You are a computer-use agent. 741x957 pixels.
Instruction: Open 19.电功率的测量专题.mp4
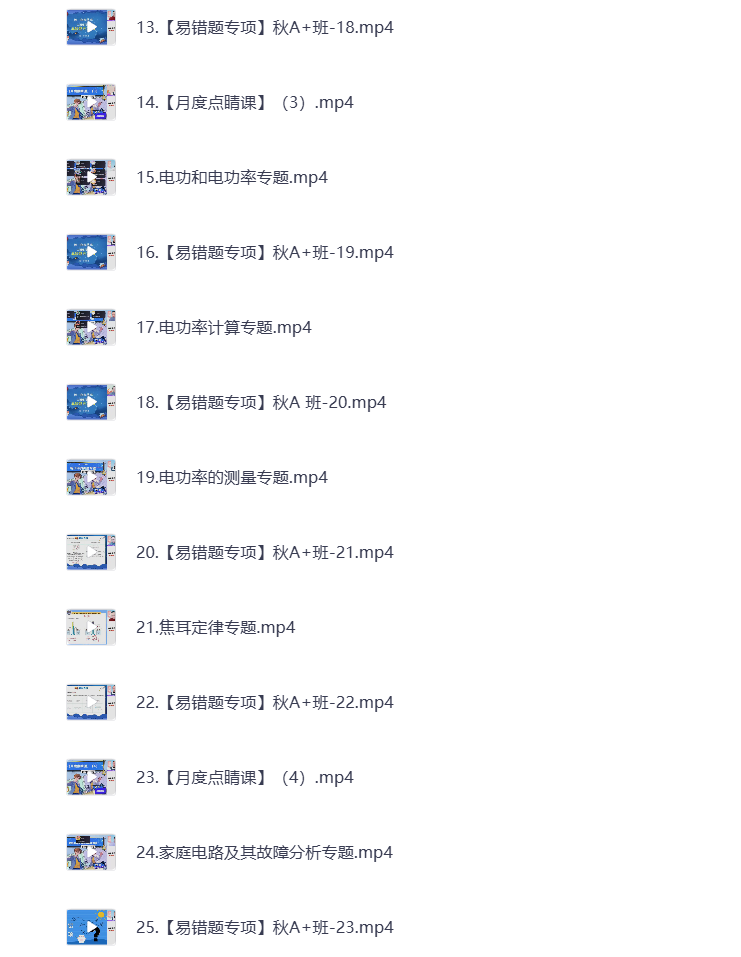point(232,478)
